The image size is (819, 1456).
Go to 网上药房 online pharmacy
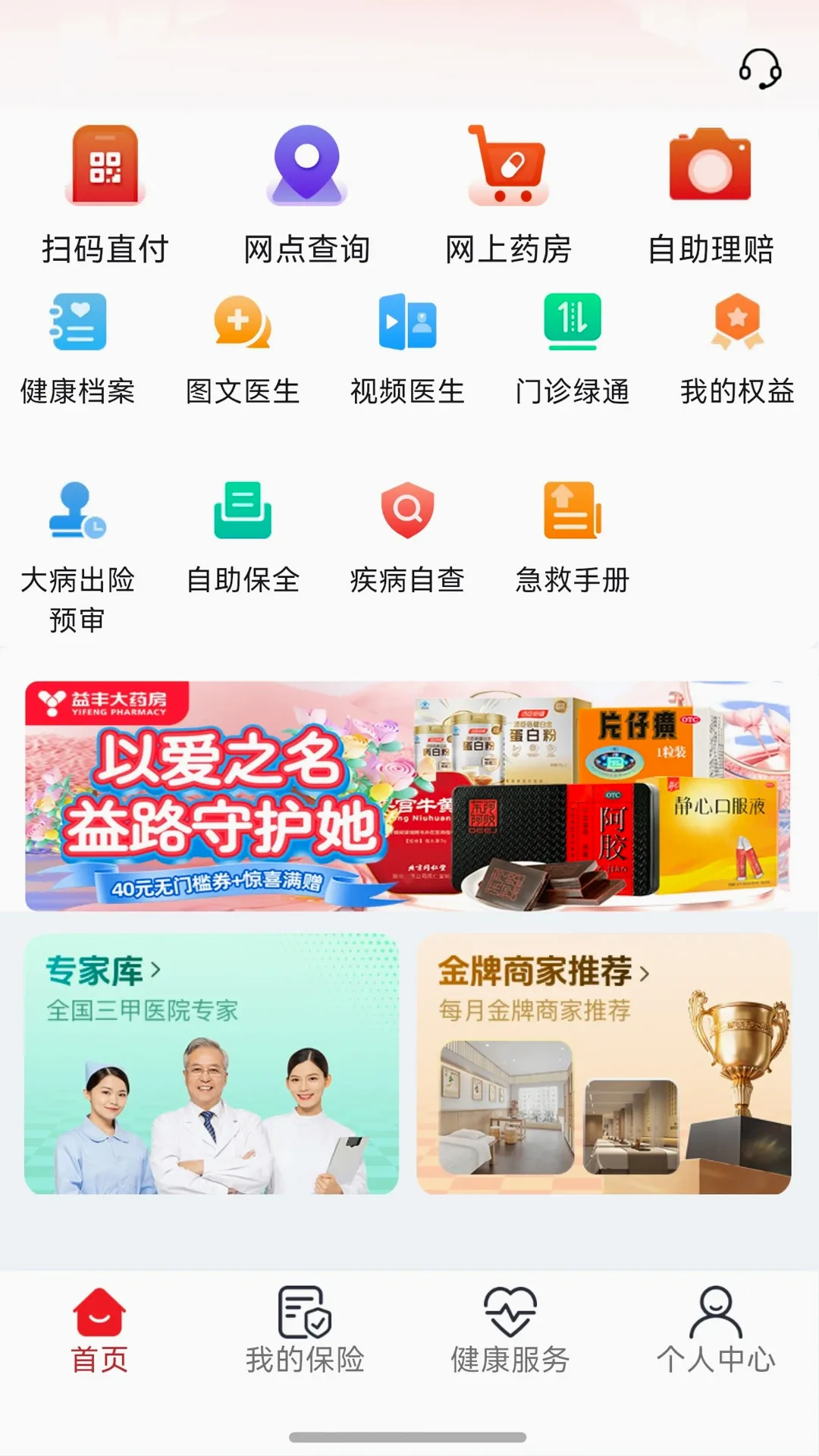(x=508, y=195)
